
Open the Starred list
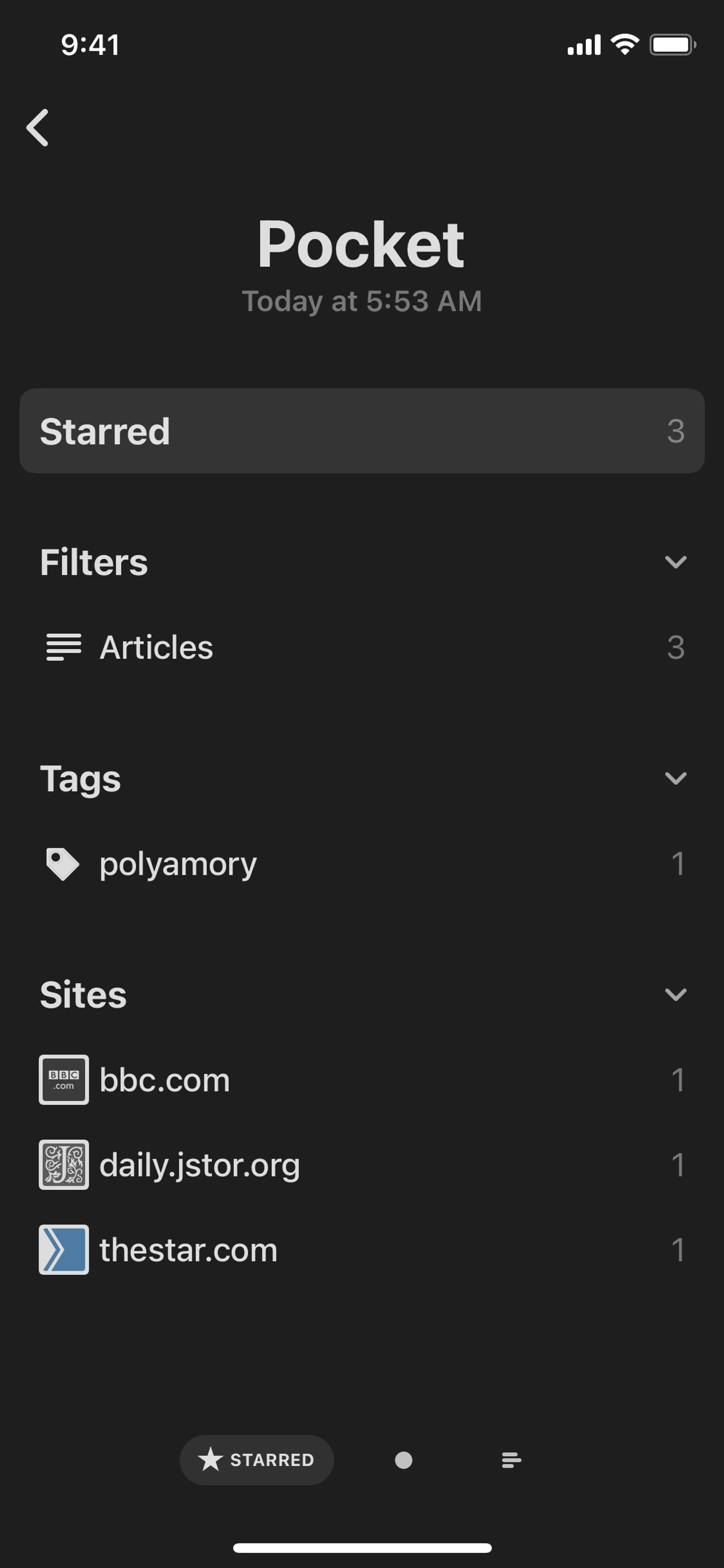click(362, 431)
